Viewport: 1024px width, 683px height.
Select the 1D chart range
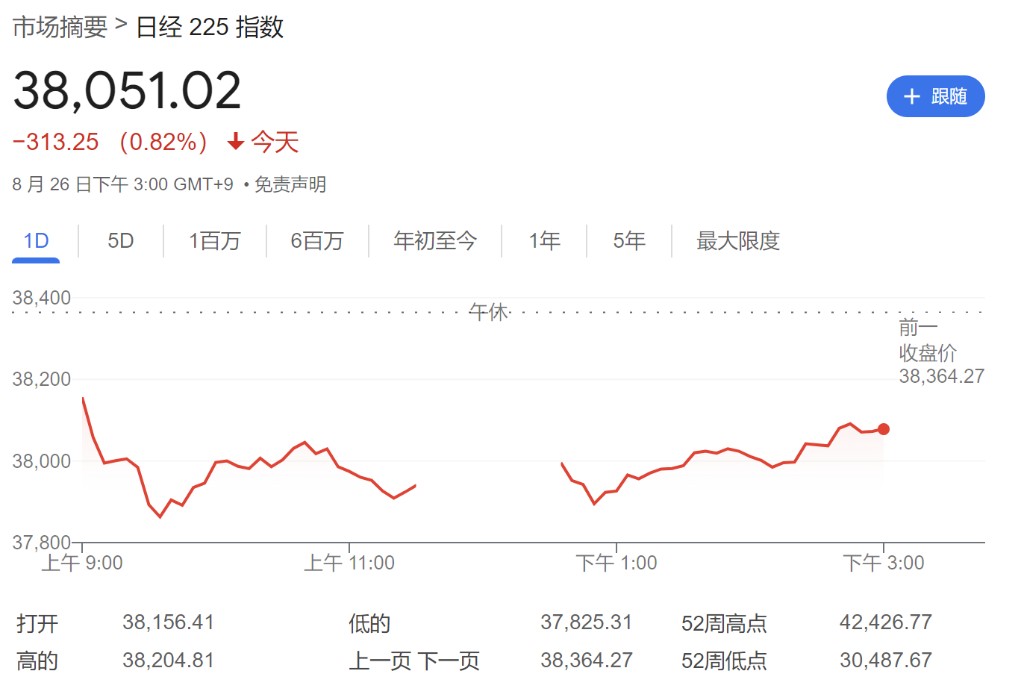pos(36,241)
